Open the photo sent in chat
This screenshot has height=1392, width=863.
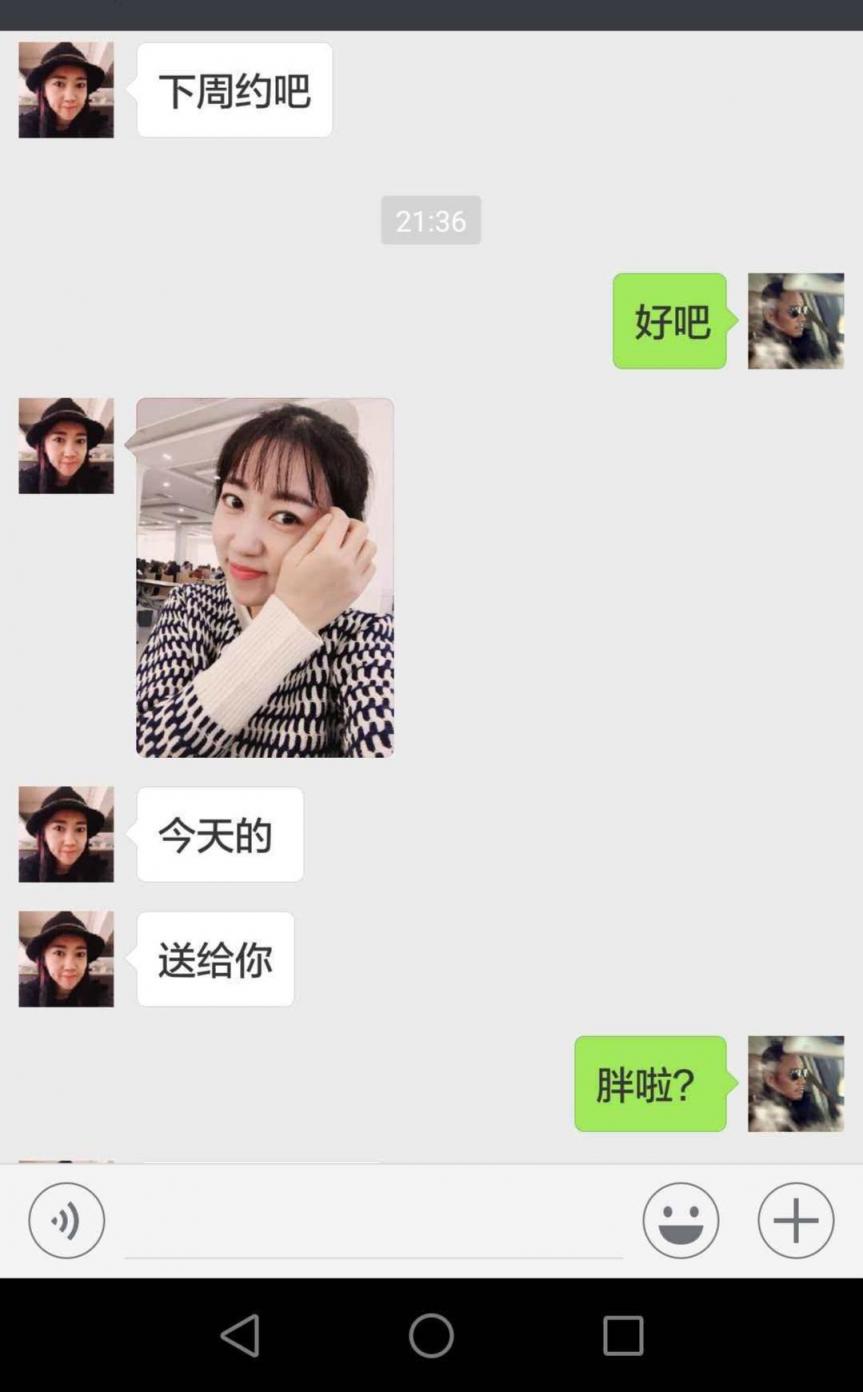pyautogui.click(x=265, y=577)
